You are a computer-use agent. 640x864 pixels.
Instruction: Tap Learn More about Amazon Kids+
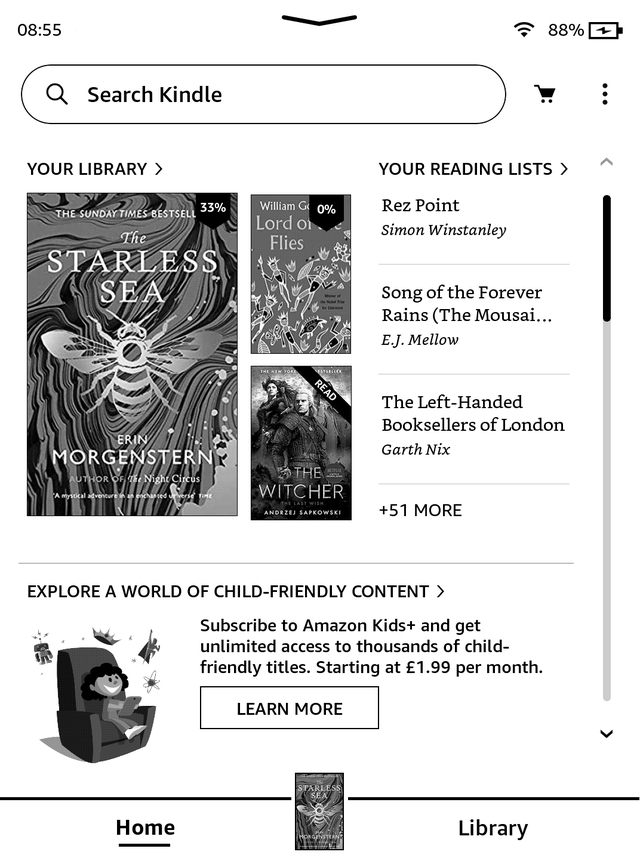[x=289, y=708]
